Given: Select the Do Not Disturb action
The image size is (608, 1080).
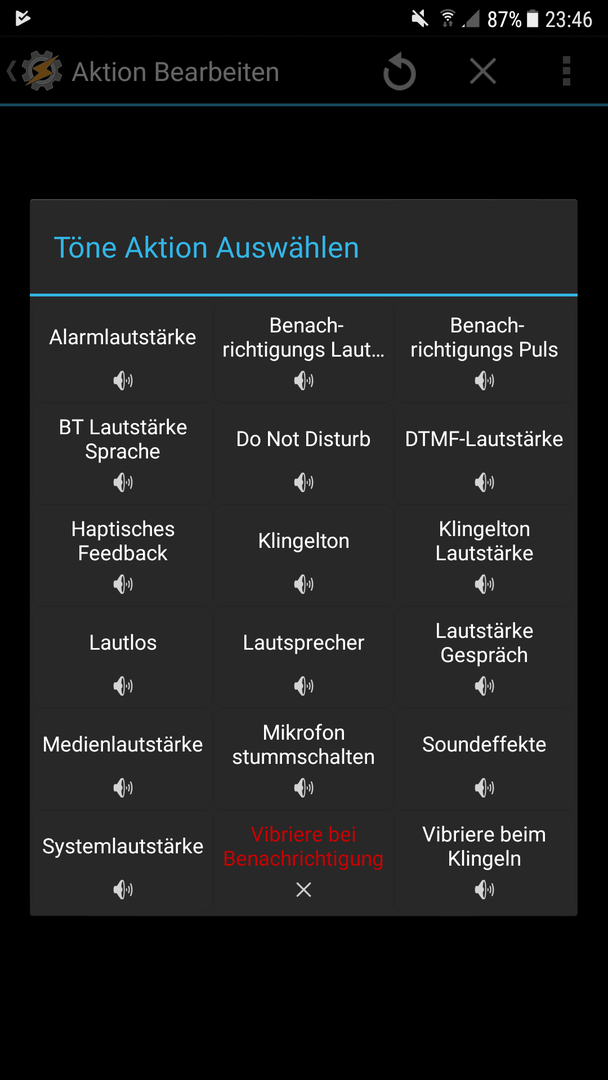Looking at the screenshot, I should point(303,453).
